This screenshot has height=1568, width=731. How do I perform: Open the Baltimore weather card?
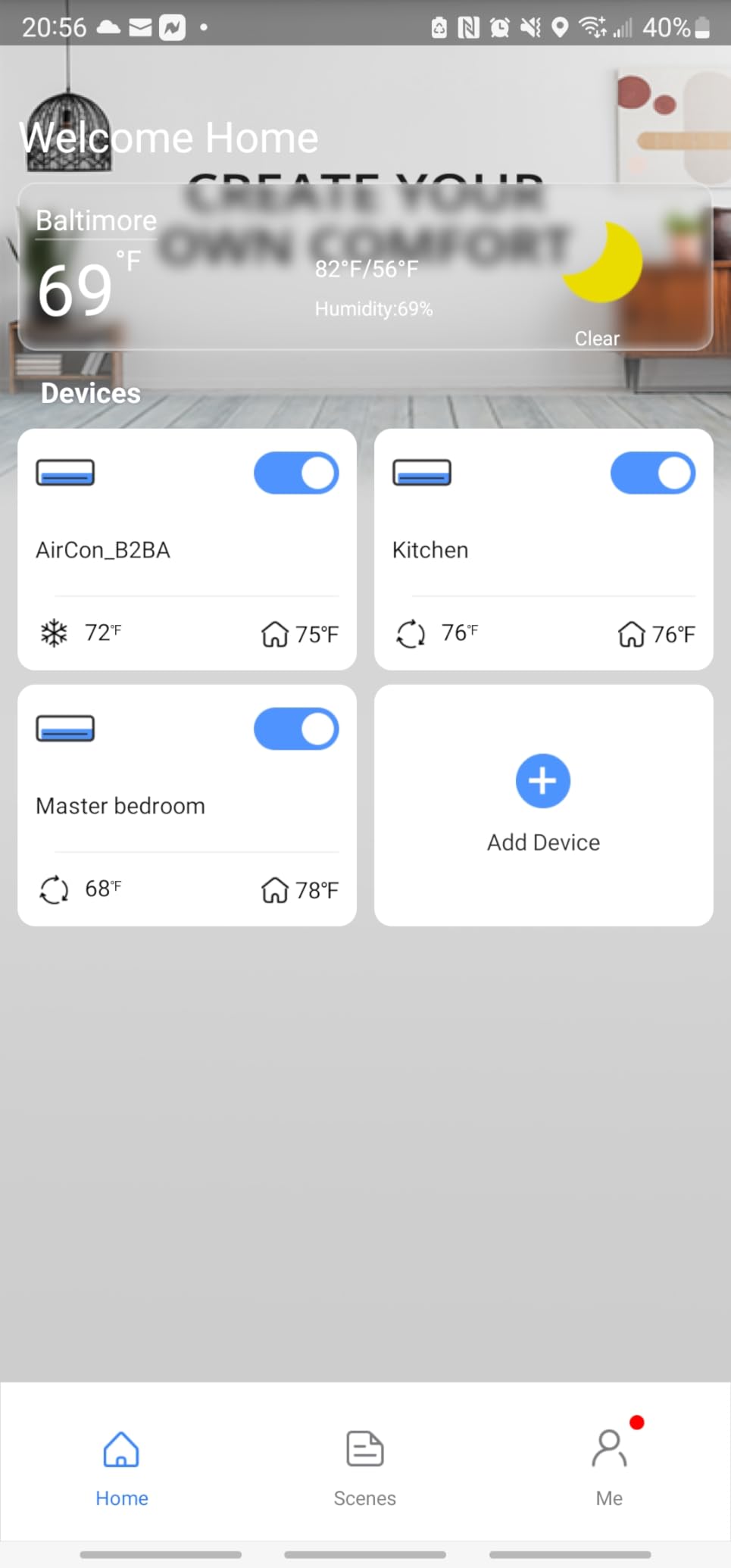[365, 267]
